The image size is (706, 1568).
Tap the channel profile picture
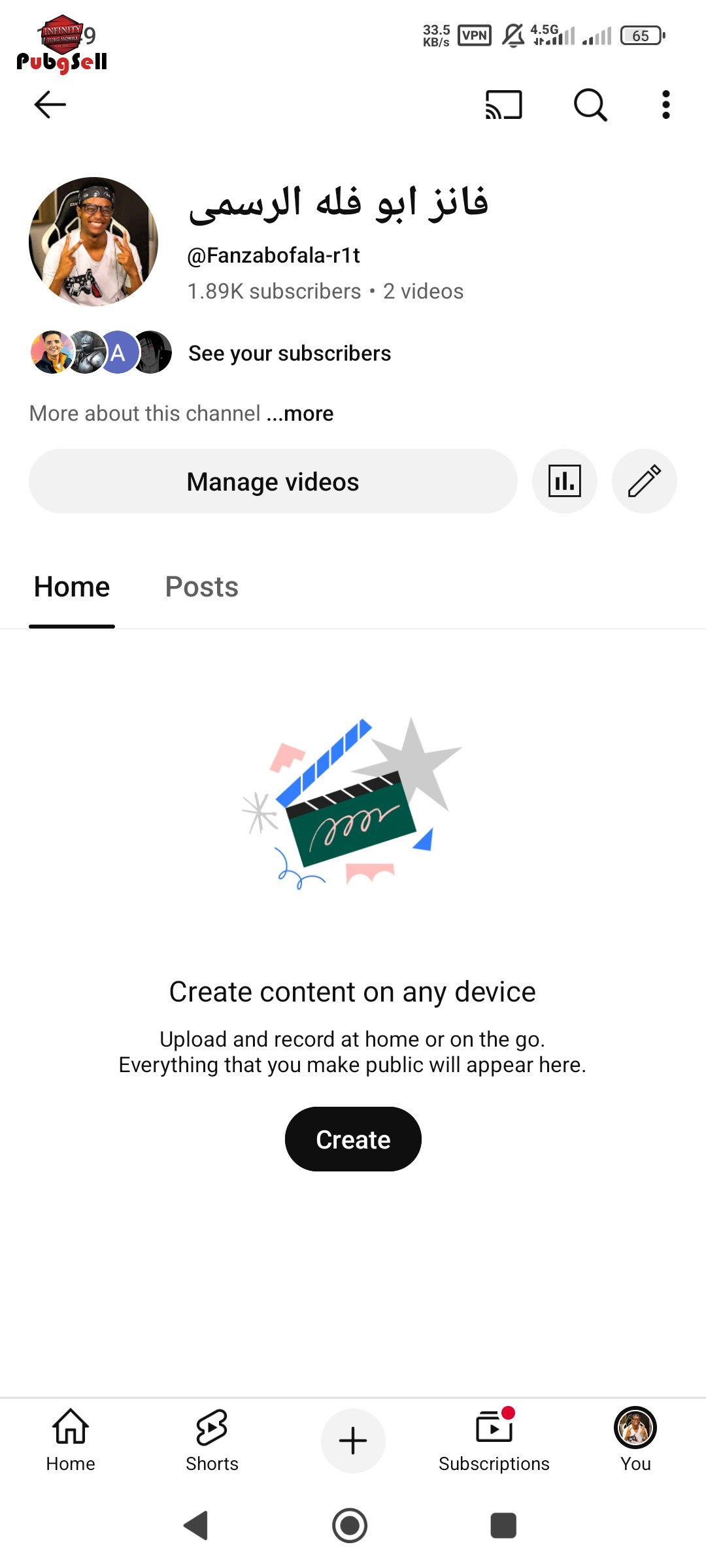[93, 242]
